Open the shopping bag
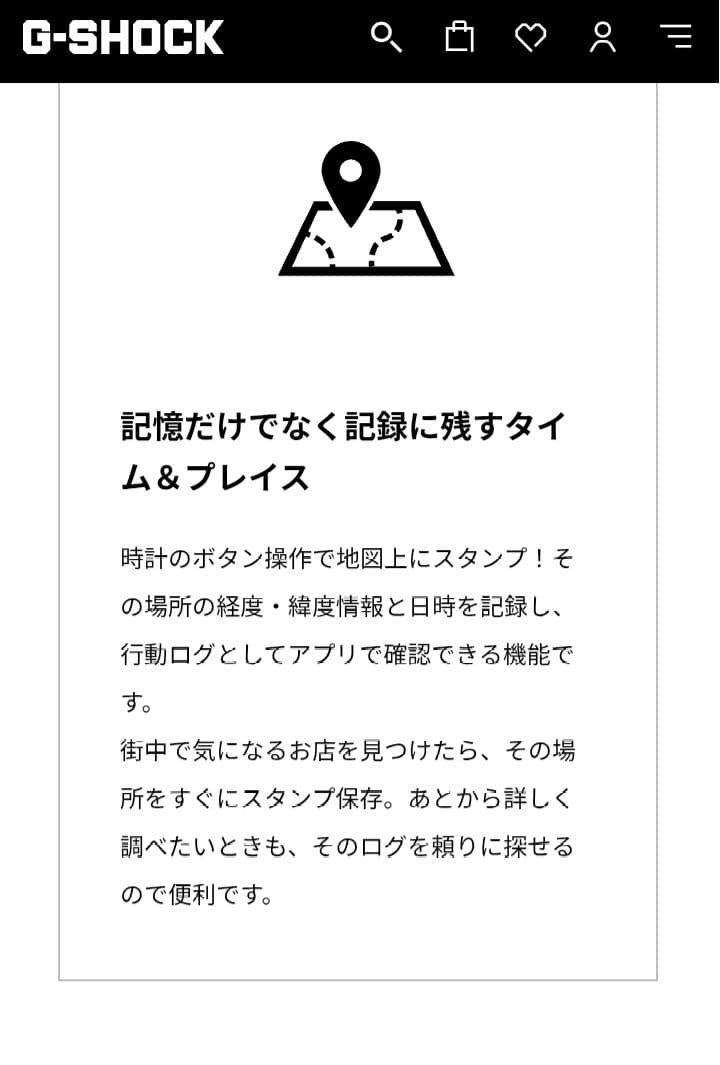720x1065 pixels. point(459,37)
